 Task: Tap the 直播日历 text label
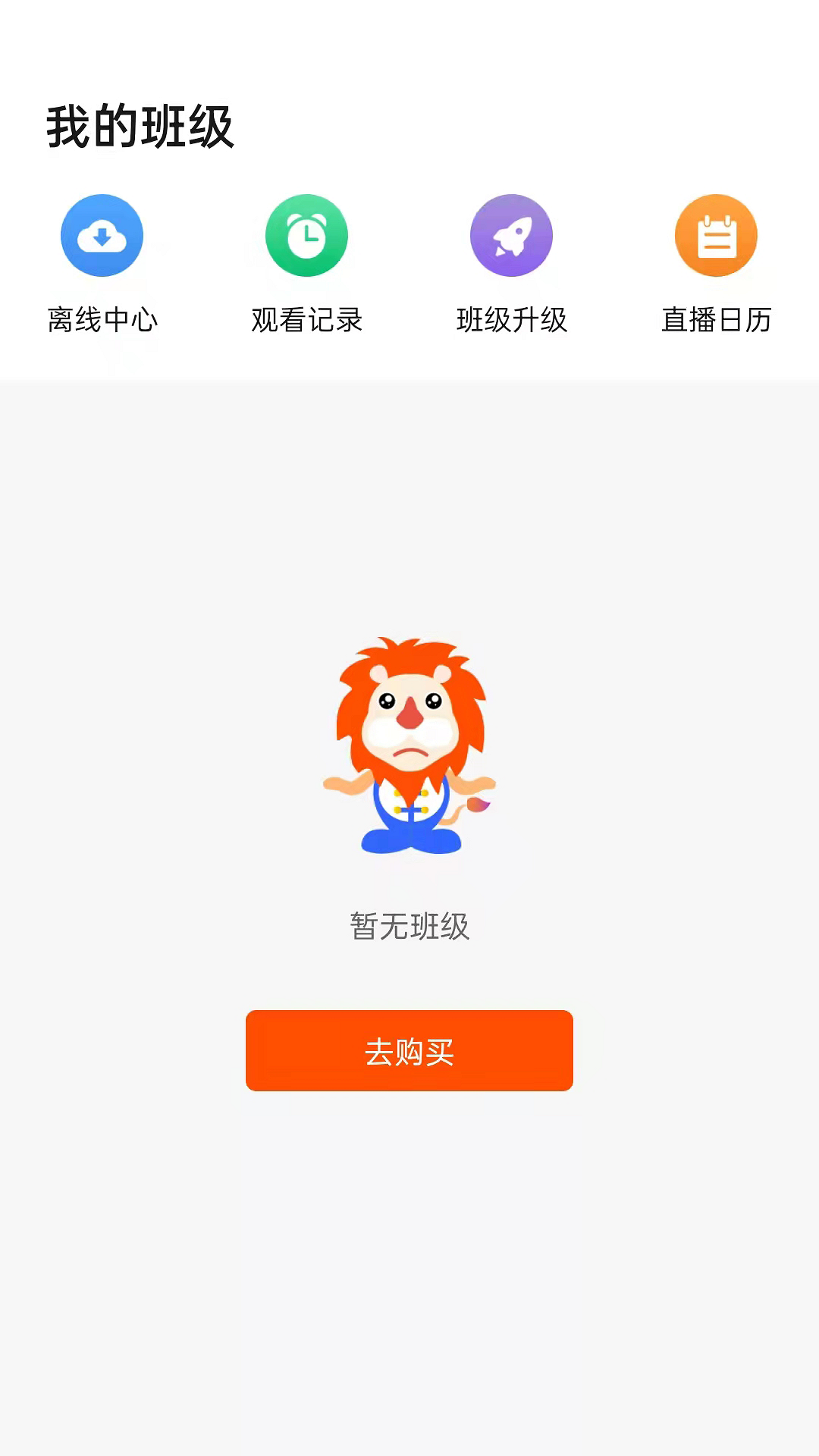click(x=717, y=320)
